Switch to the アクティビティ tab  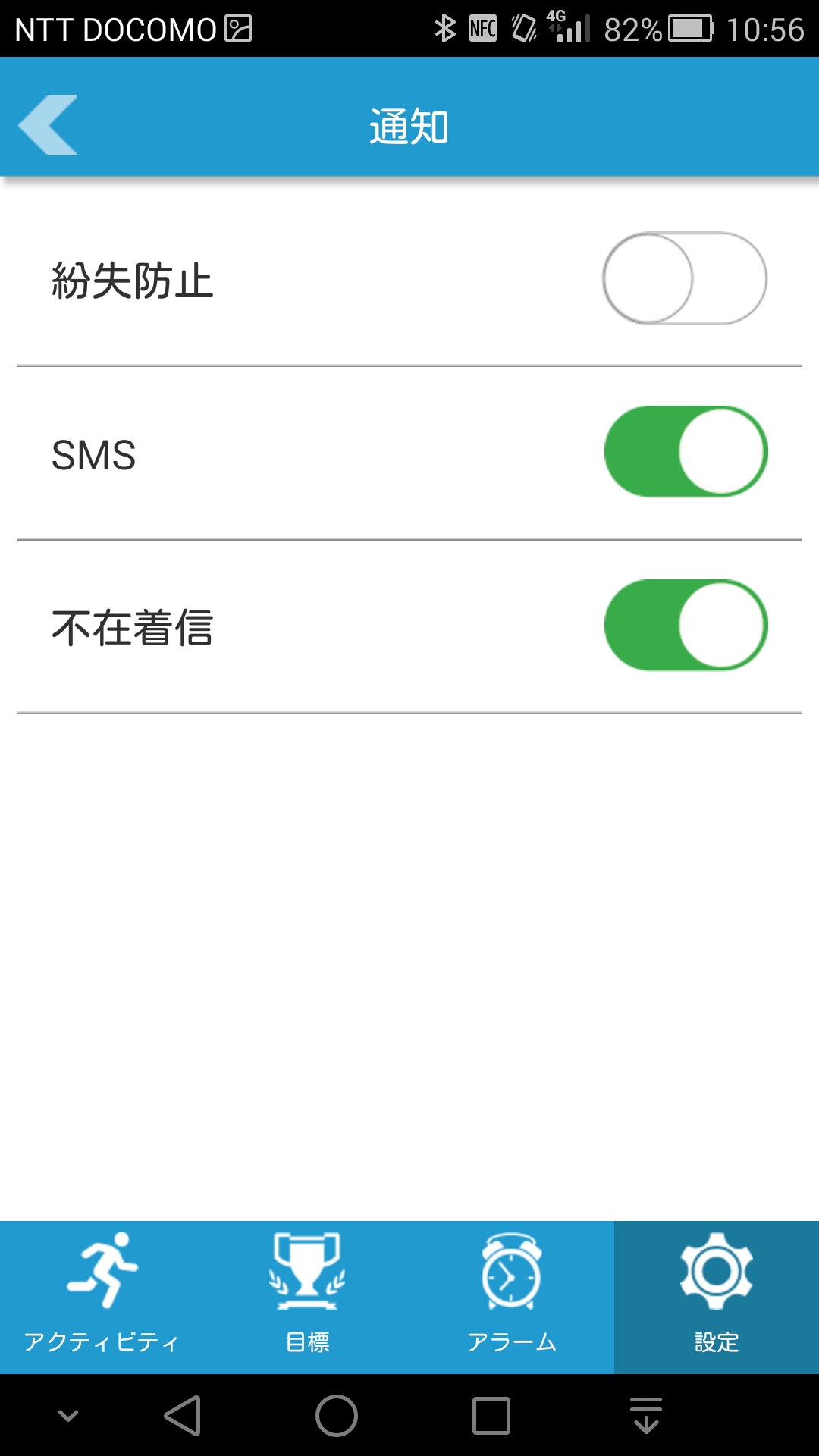point(102,1297)
